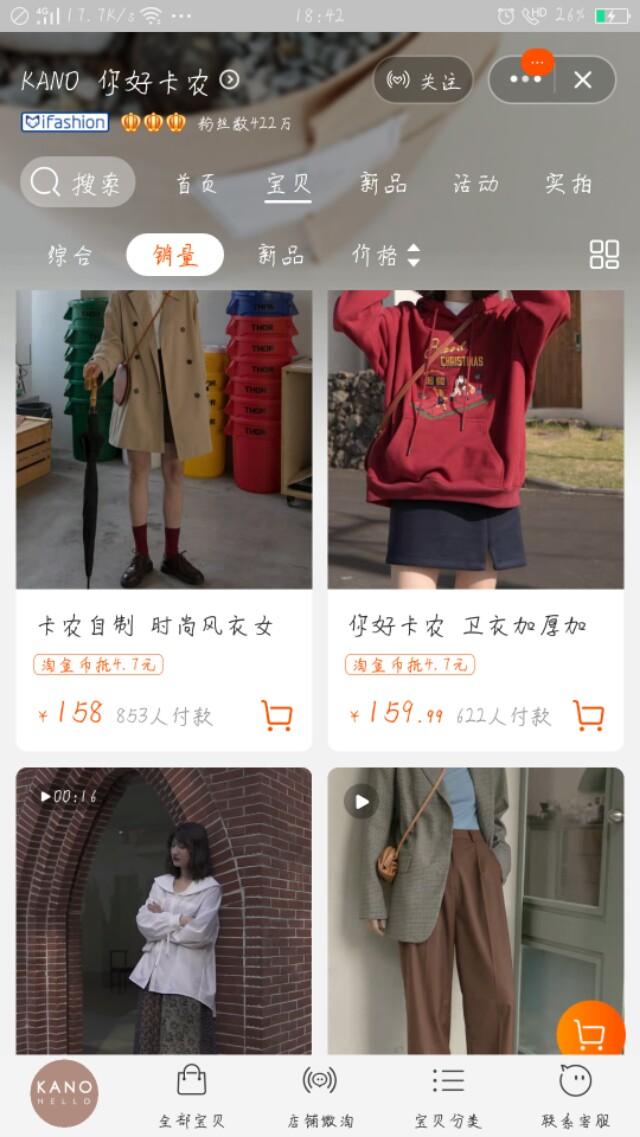Open the floating orange shopping cart
This screenshot has width=640, height=1137.
tap(590, 1034)
